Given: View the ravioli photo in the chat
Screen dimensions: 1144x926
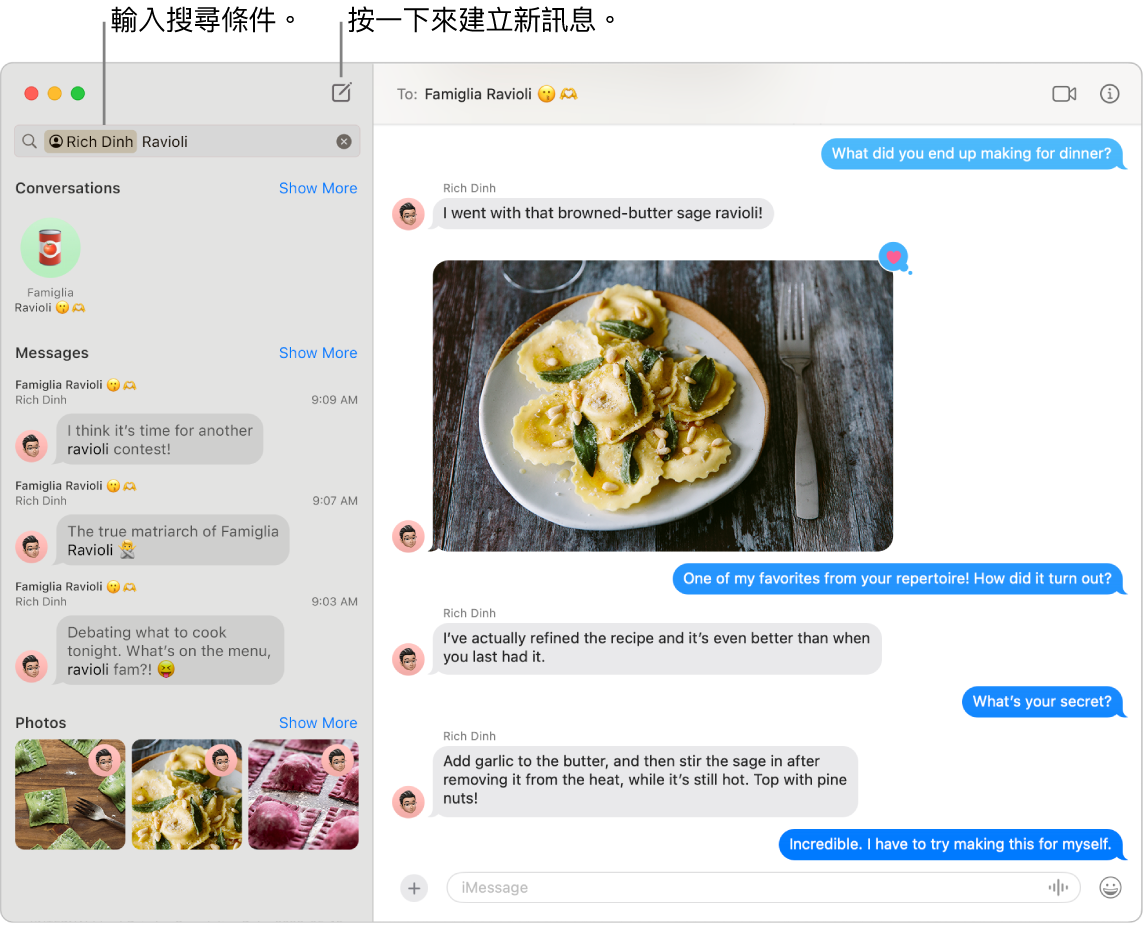Looking at the screenshot, I should click(x=662, y=406).
